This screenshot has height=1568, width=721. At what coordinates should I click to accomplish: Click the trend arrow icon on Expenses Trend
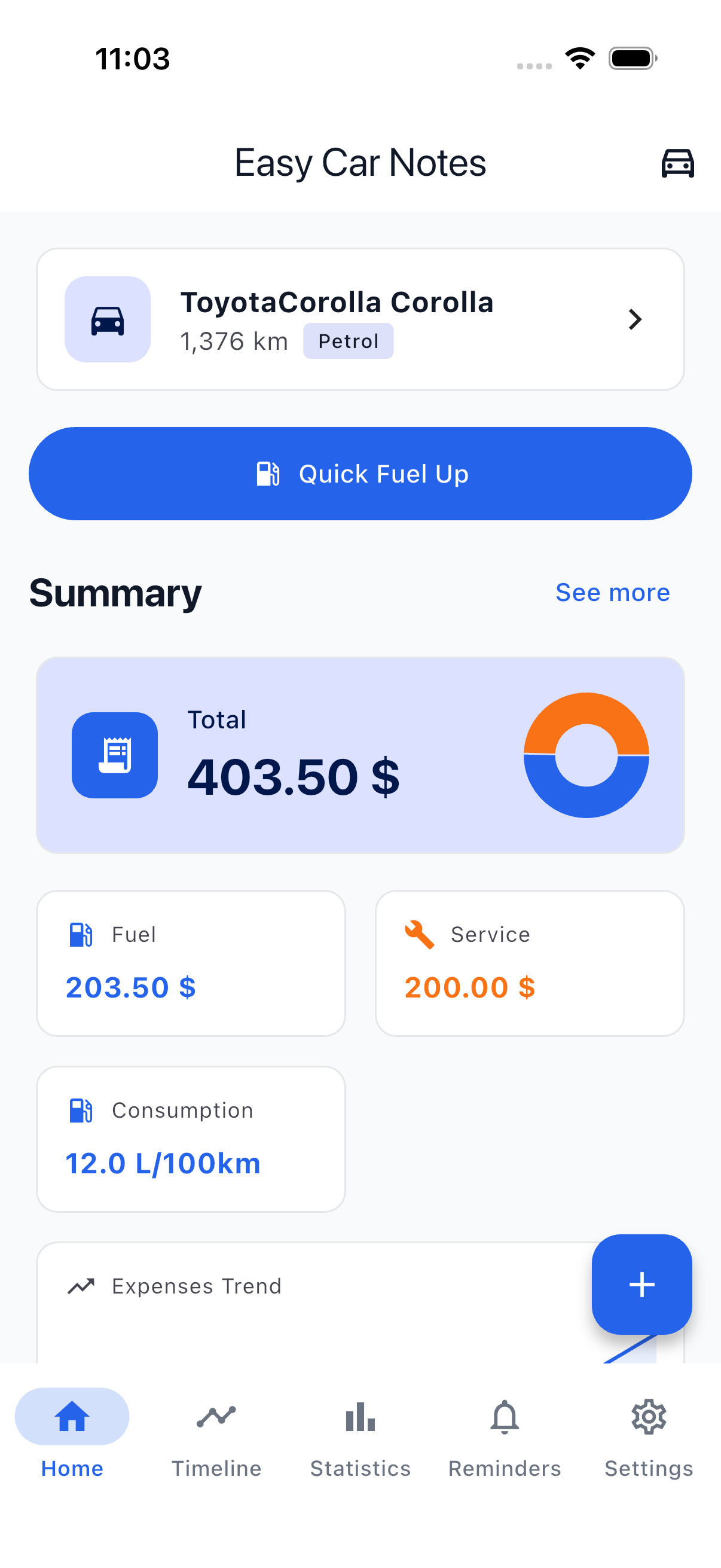81,1286
